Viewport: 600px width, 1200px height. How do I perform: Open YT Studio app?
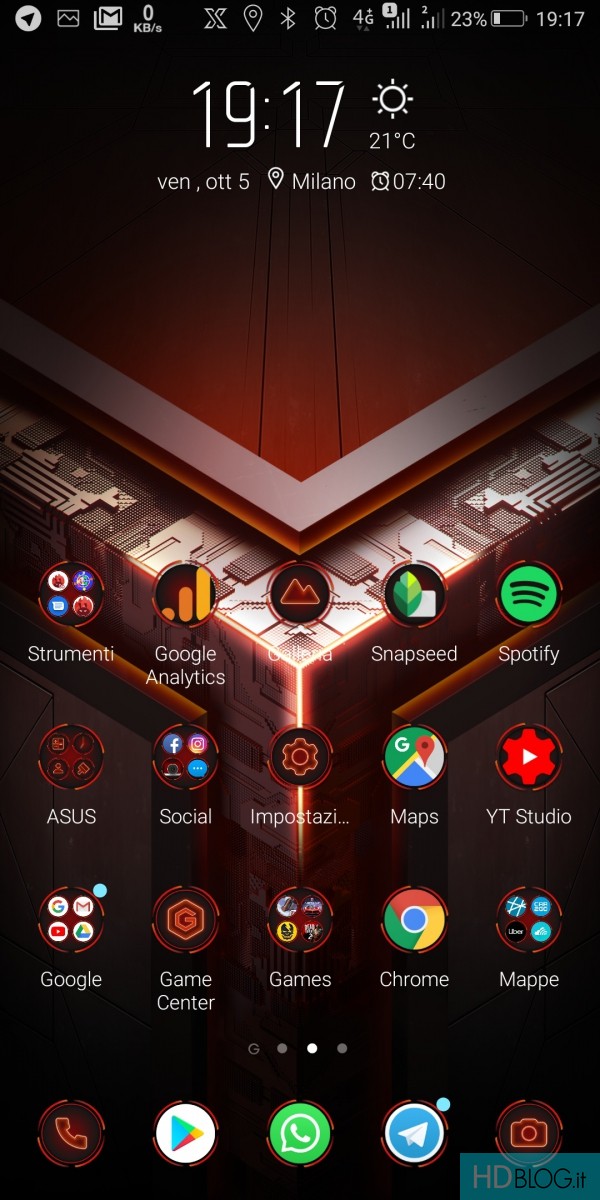(528, 757)
